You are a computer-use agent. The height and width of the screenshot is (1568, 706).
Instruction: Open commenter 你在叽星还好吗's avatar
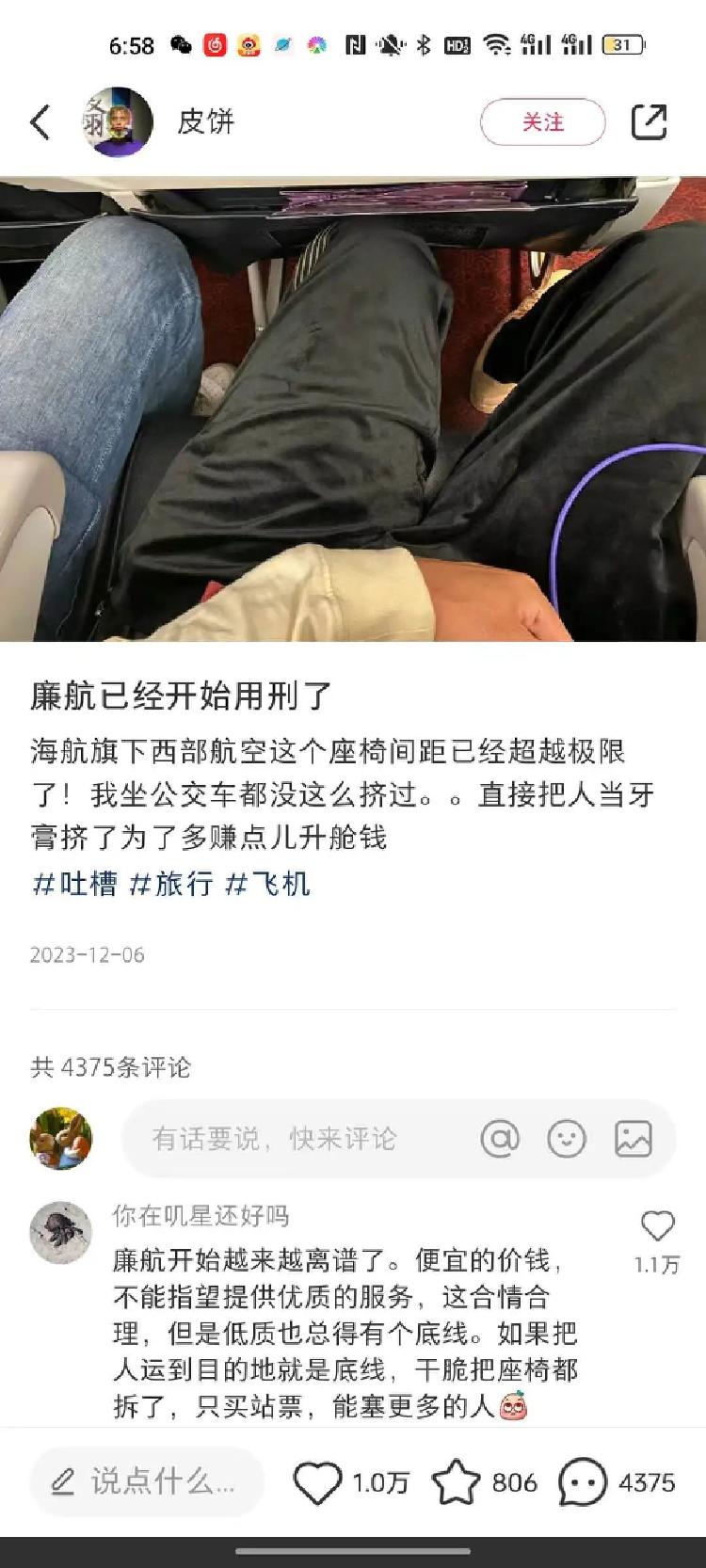tap(61, 1232)
